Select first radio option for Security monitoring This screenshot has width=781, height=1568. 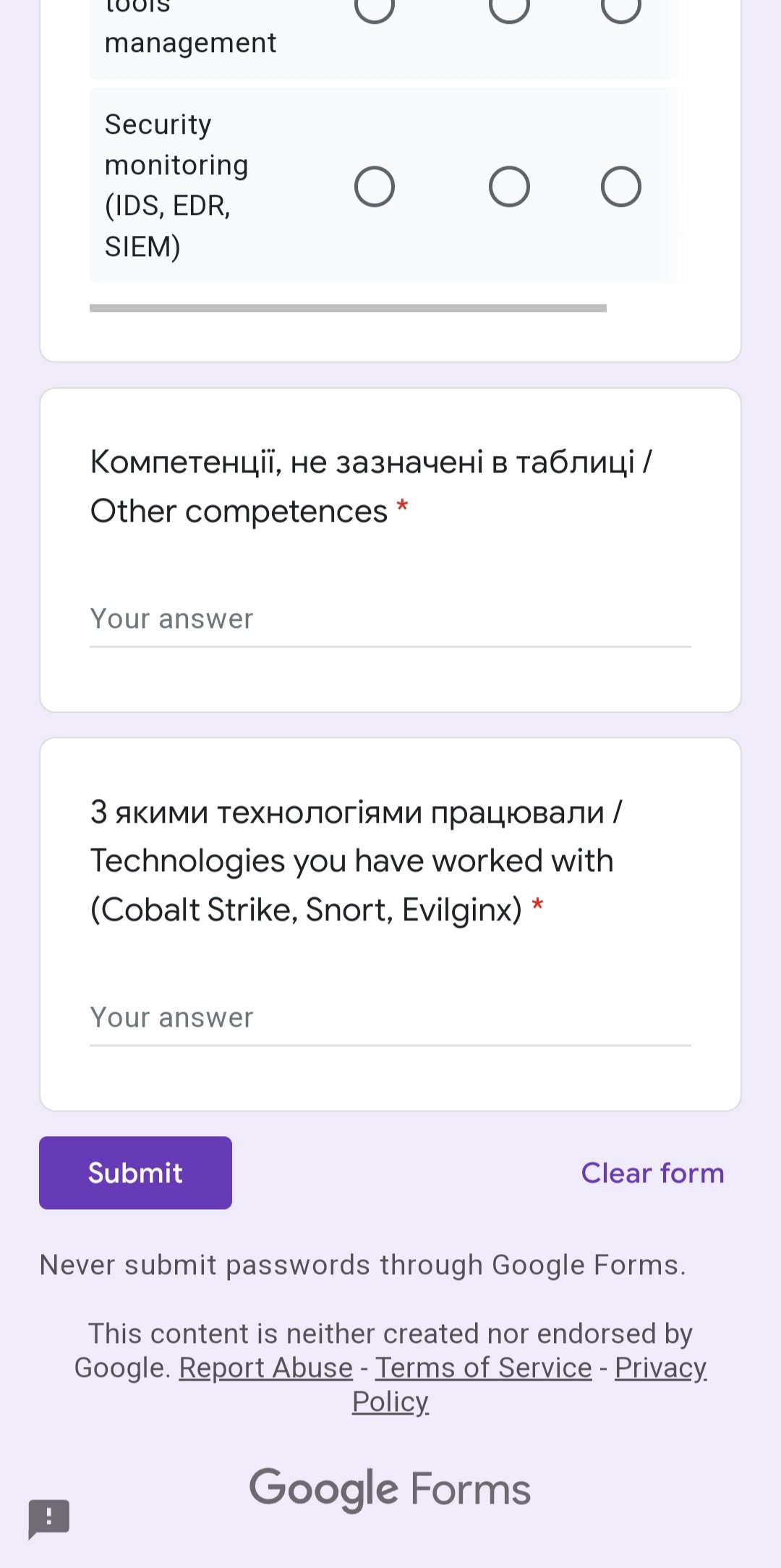click(x=375, y=187)
